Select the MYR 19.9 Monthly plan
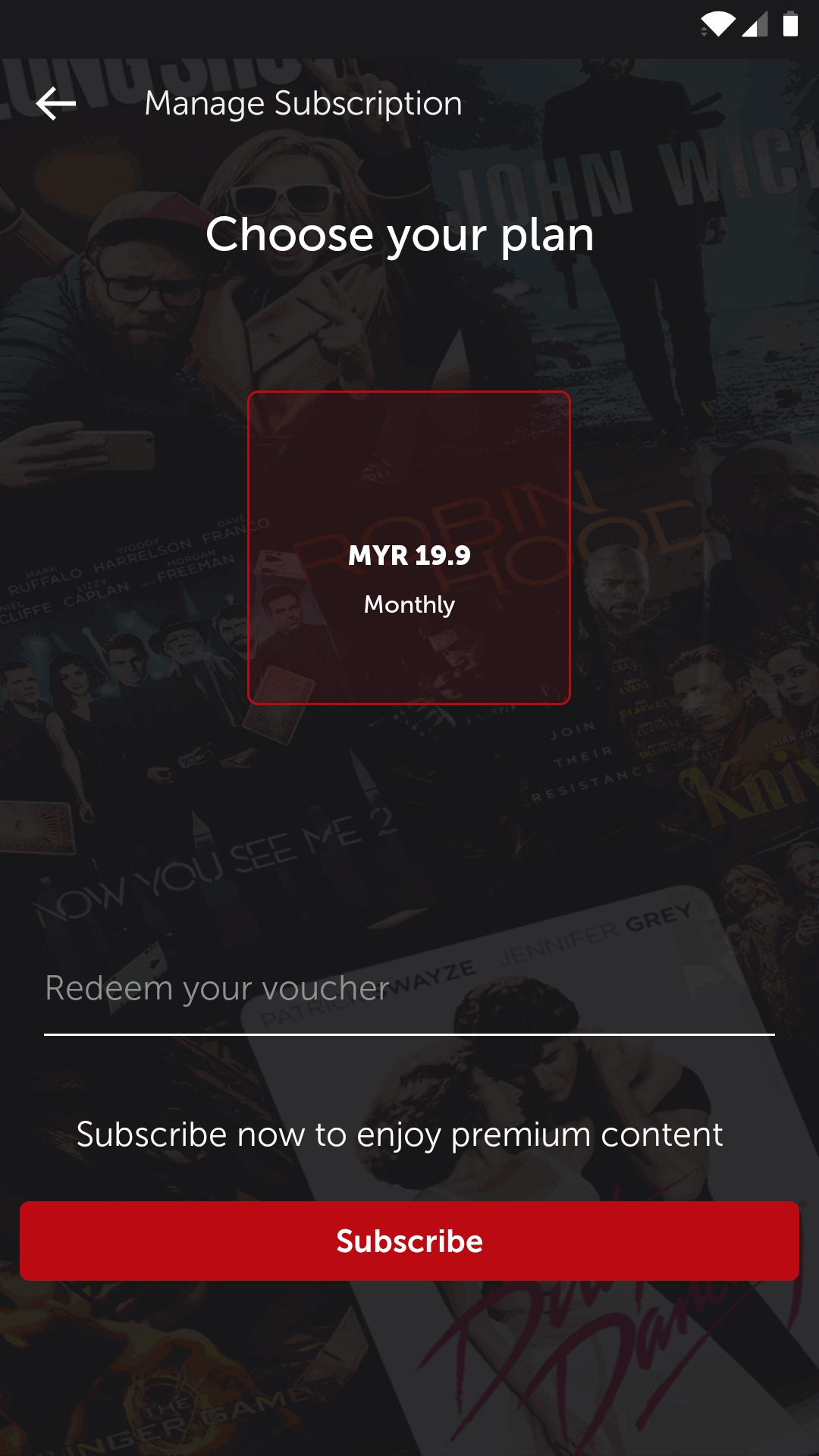The height and width of the screenshot is (1456, 819). coord(409,548)
